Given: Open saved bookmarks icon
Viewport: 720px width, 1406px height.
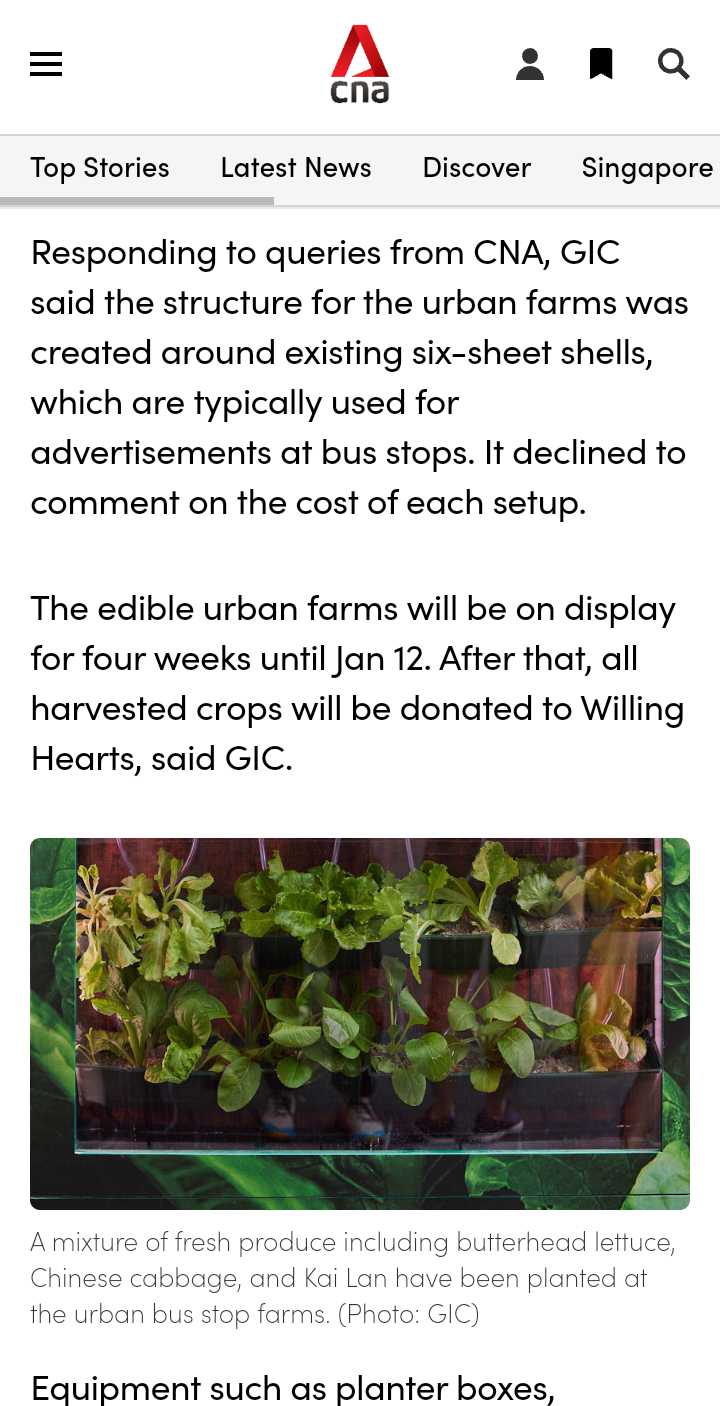Looking at the screenshot, I should click(x=601, y=65).
